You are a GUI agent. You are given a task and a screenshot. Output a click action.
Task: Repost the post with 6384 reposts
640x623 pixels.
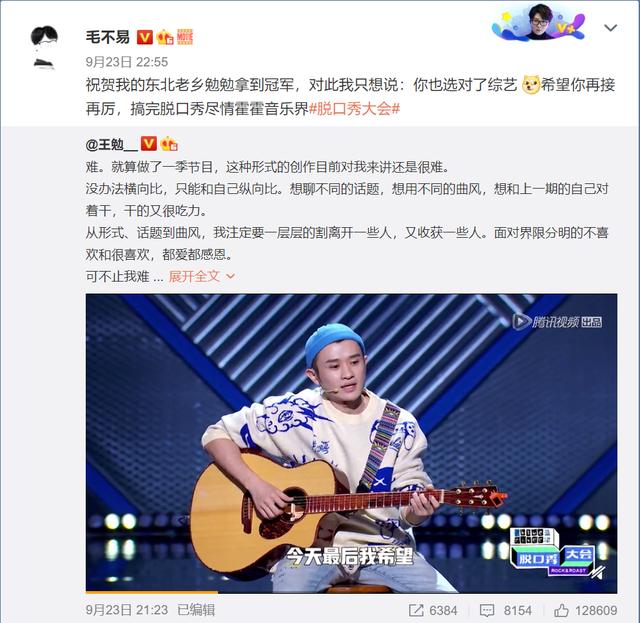coord(434,609)
